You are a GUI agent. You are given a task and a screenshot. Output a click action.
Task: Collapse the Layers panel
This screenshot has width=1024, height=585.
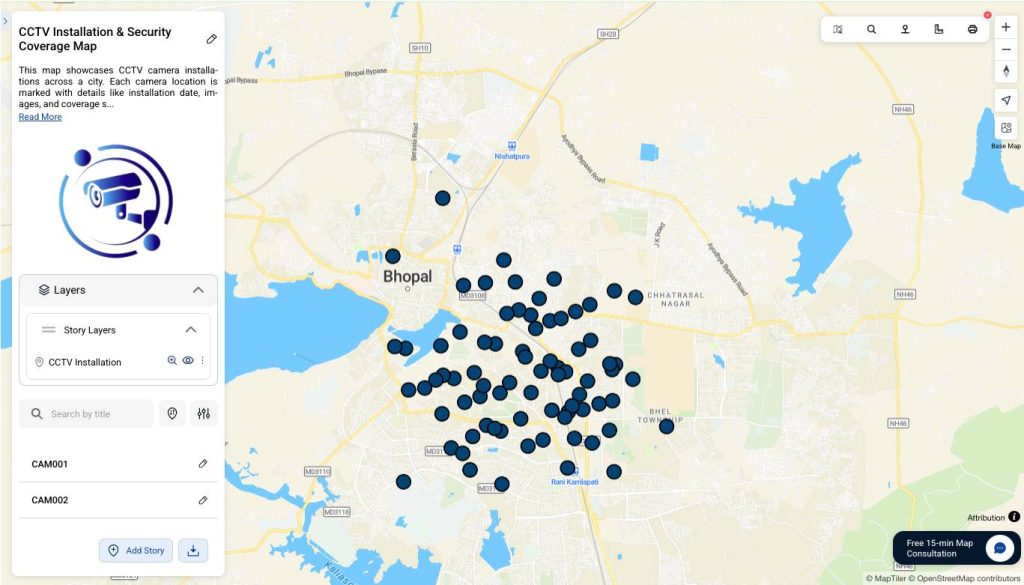[x=198, y=290]
